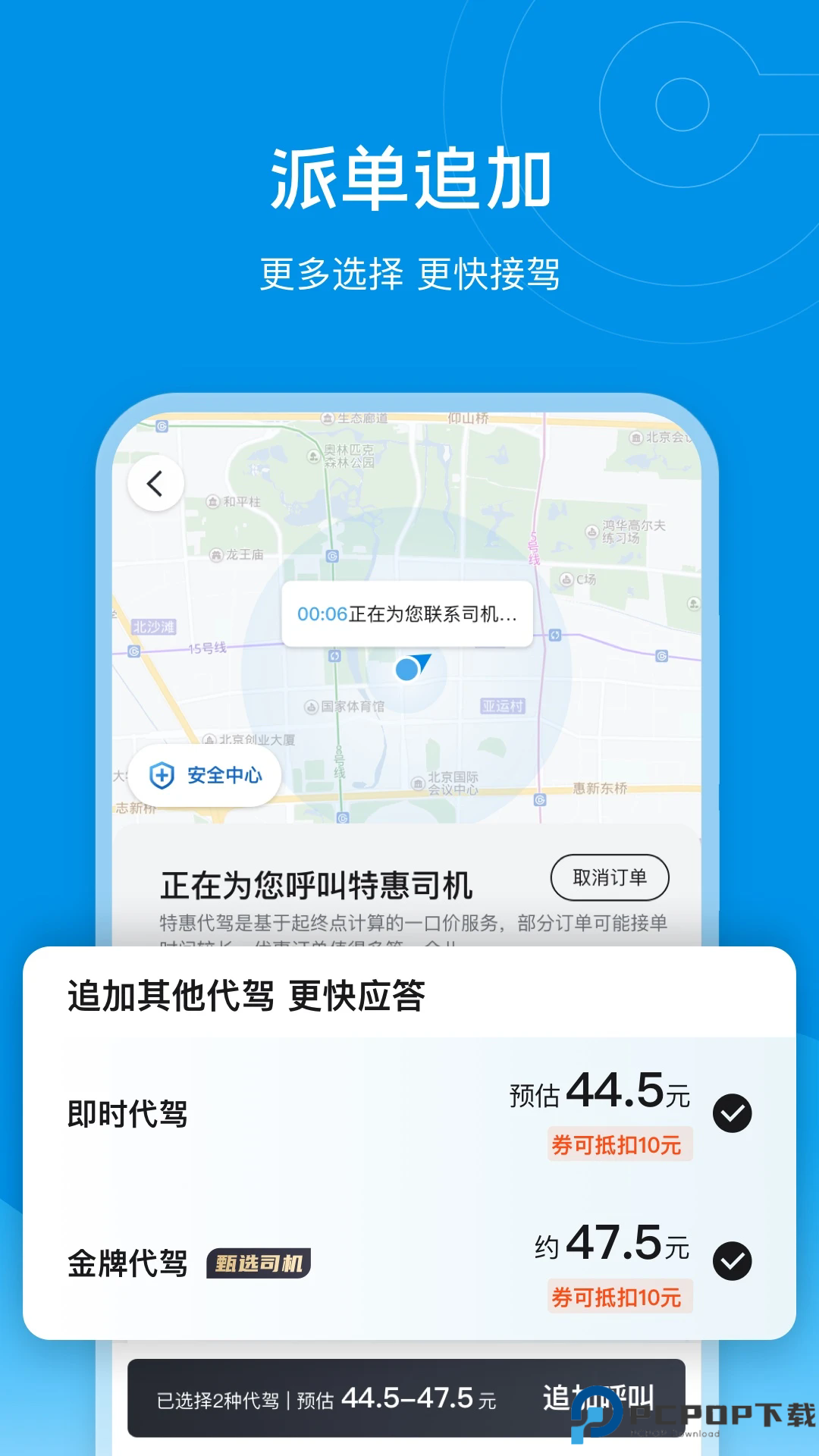Tap the 00:06 正在为您联系司机 timer bubble
This screenshot has width=819, height=1456.
point(409,614)
